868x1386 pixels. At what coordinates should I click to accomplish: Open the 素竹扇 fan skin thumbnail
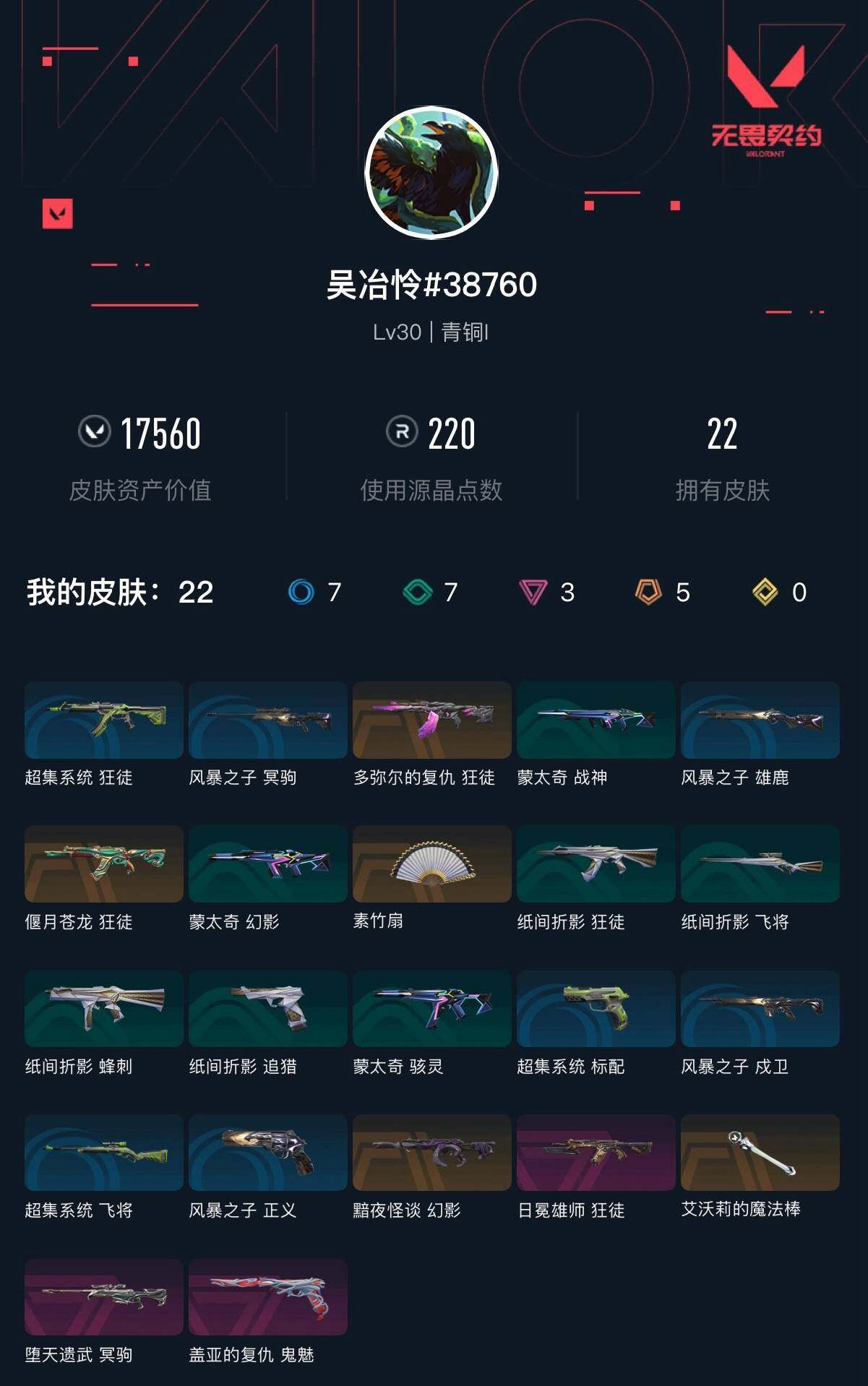point(431,865)
